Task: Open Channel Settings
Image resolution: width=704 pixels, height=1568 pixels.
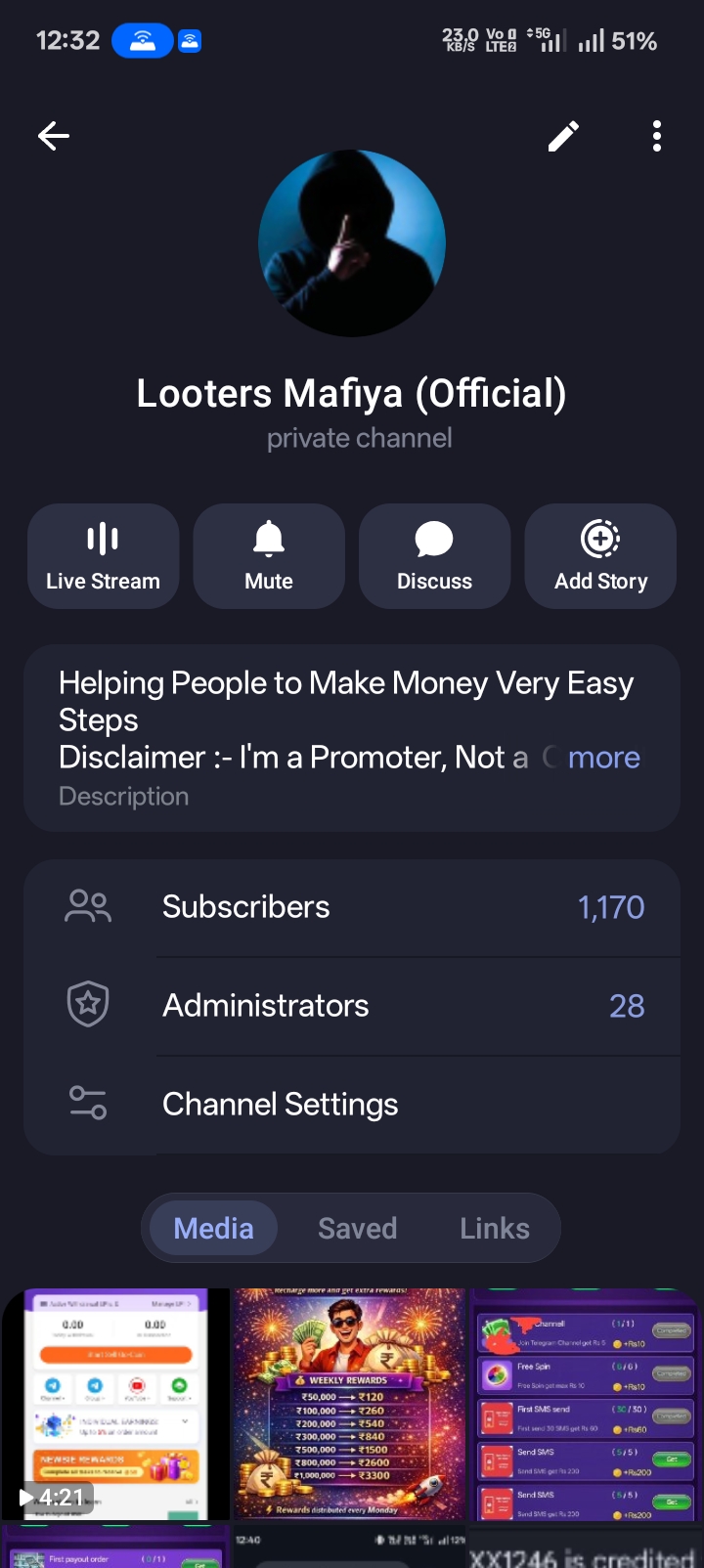Action: [352, 1105]
